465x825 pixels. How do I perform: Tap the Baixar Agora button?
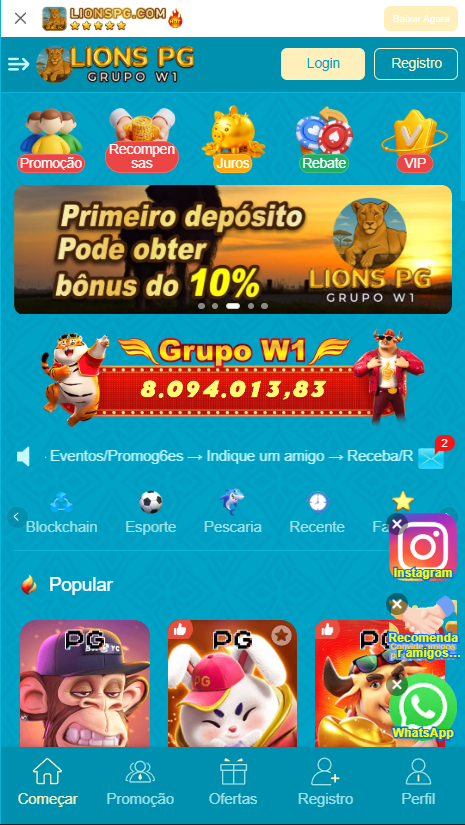421,19
